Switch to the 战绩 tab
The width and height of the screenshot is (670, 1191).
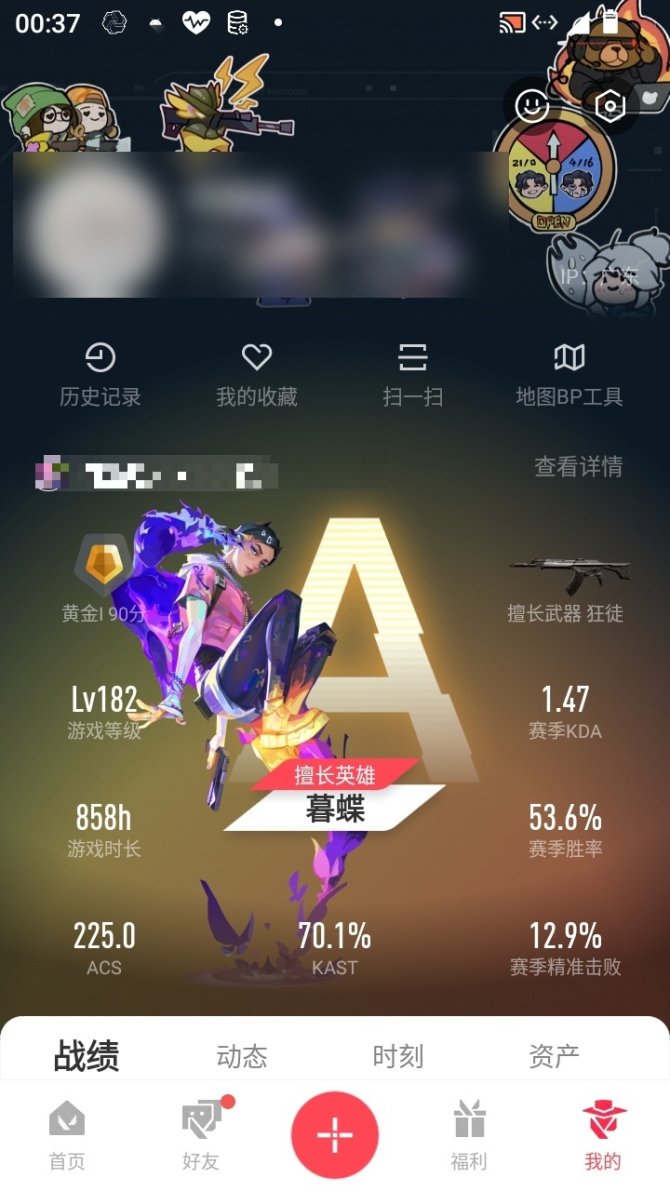(x=86, y=1056)
